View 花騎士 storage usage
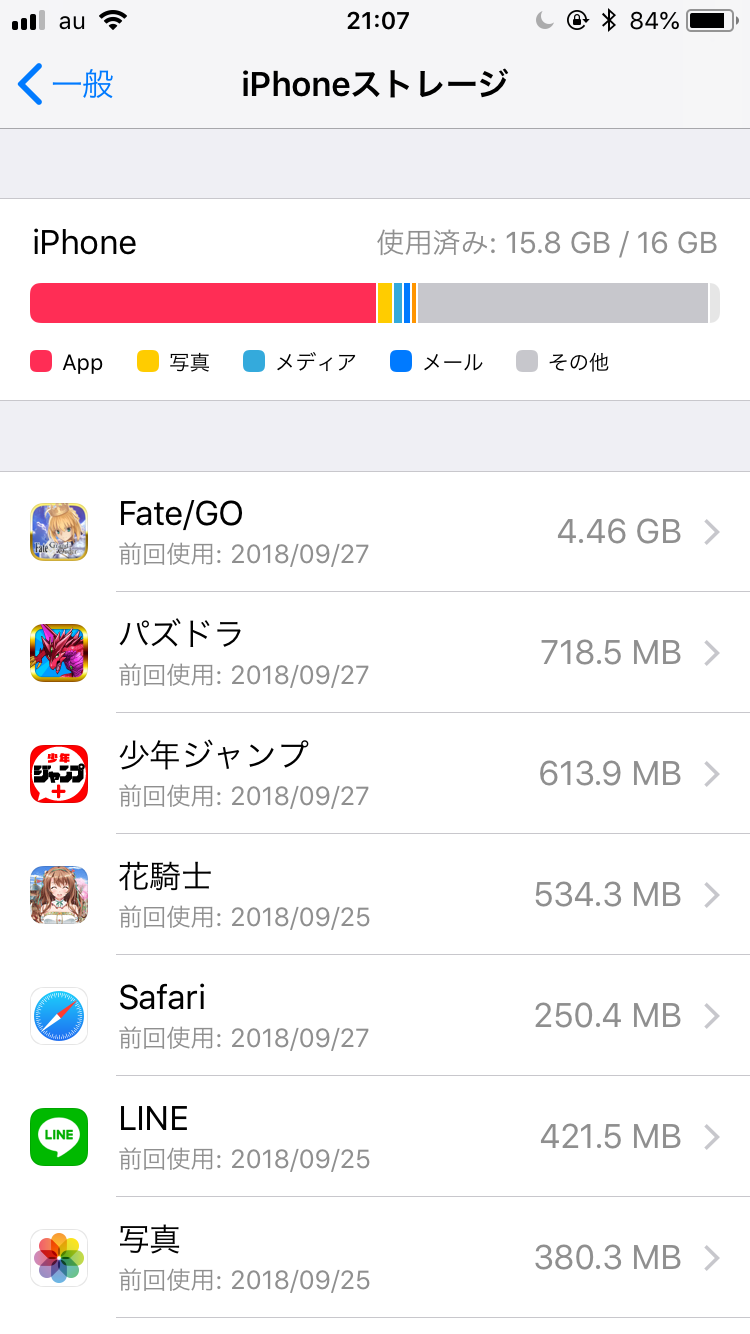Screen dimensions: 750x1334 pos(375,895)
